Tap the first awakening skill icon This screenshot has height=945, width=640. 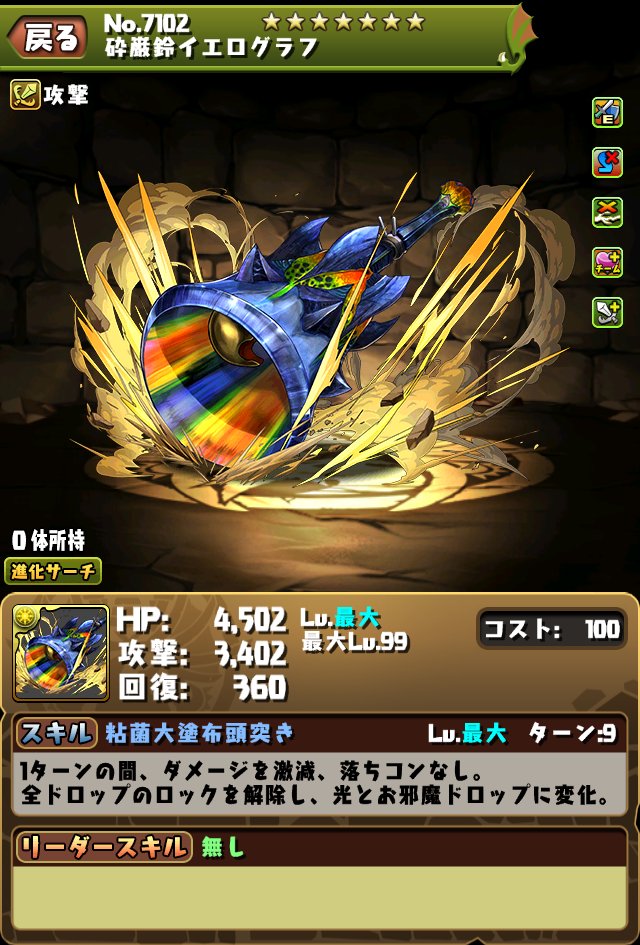(607, 113)
